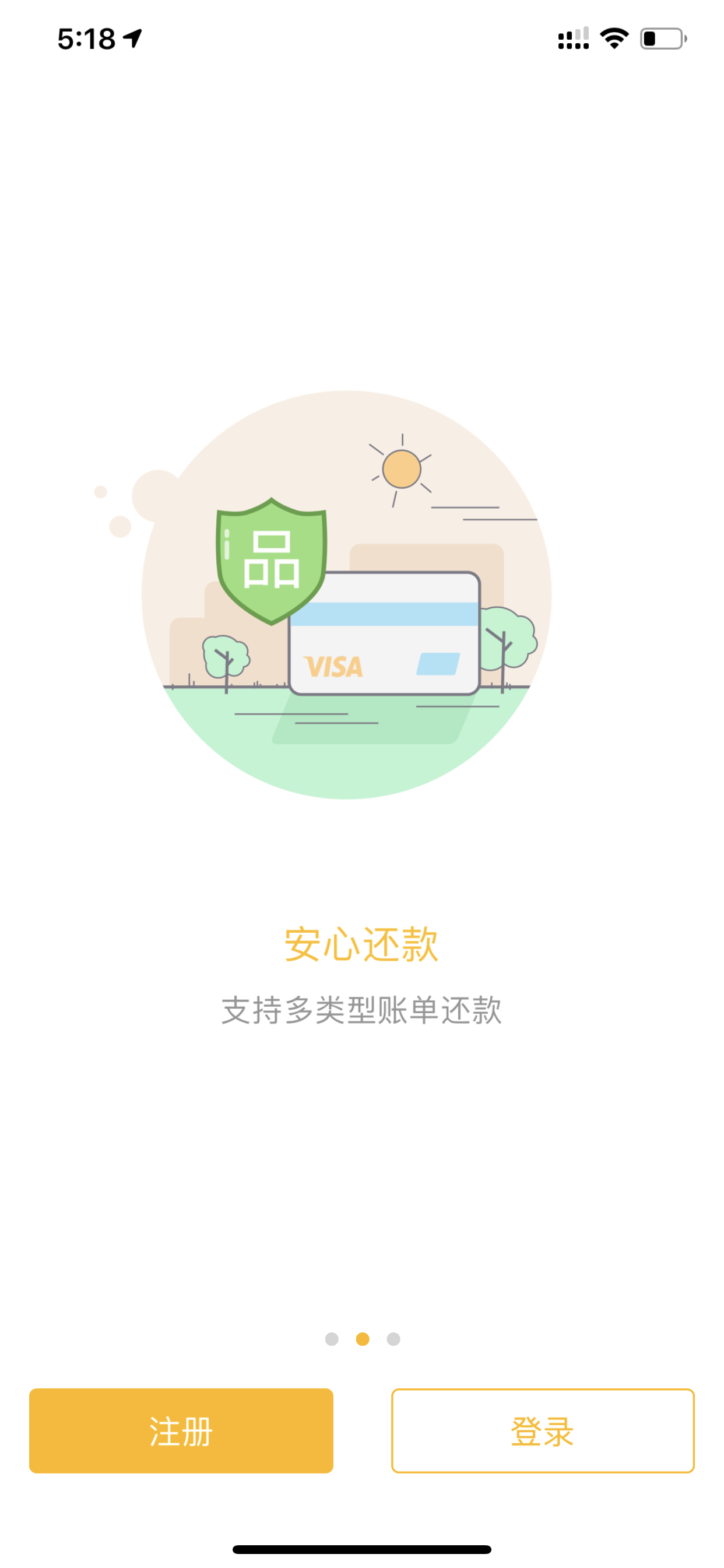Tap the 注册 register button

point(181,1430)
